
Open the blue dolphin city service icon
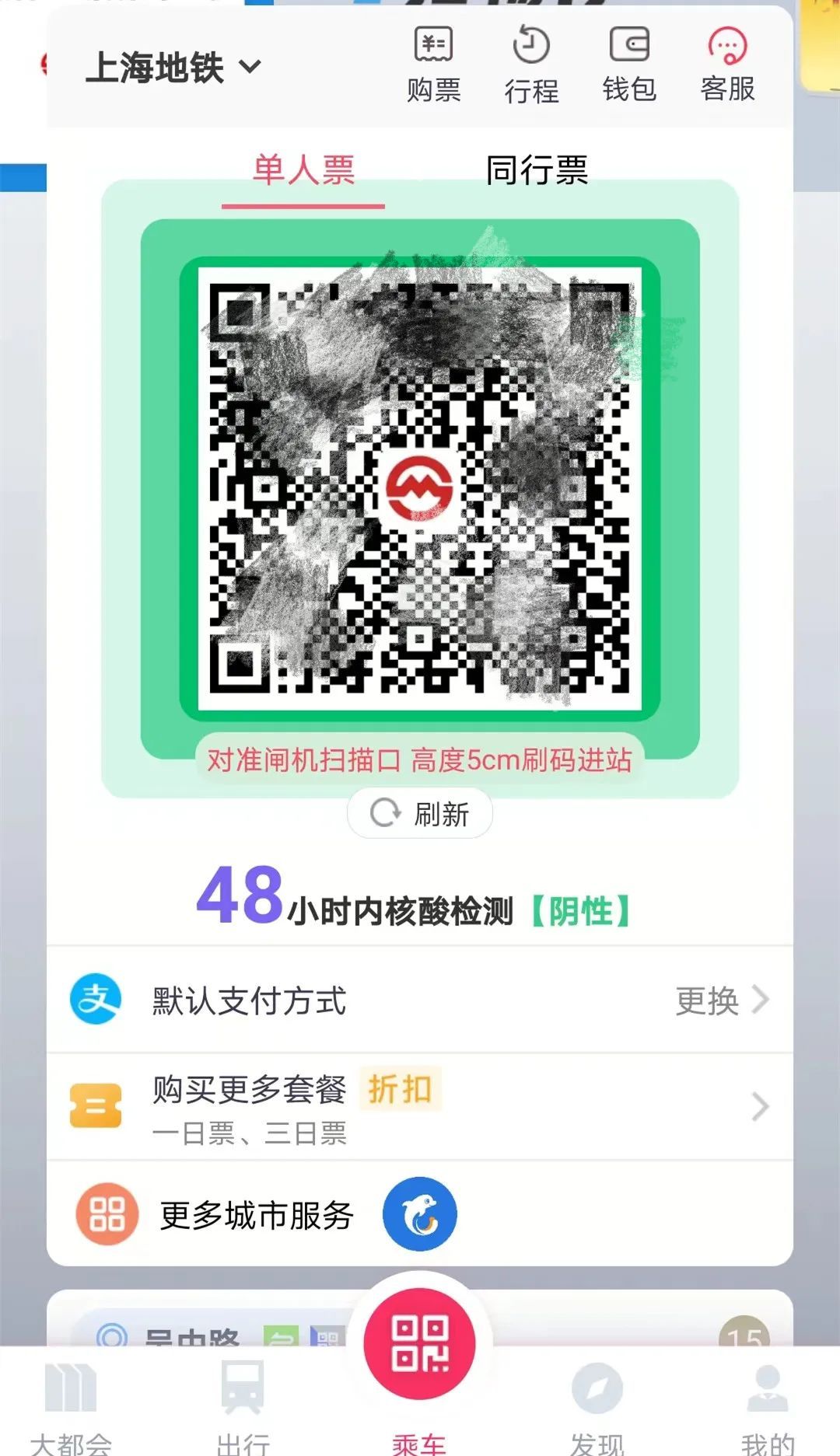point(420,1214)
